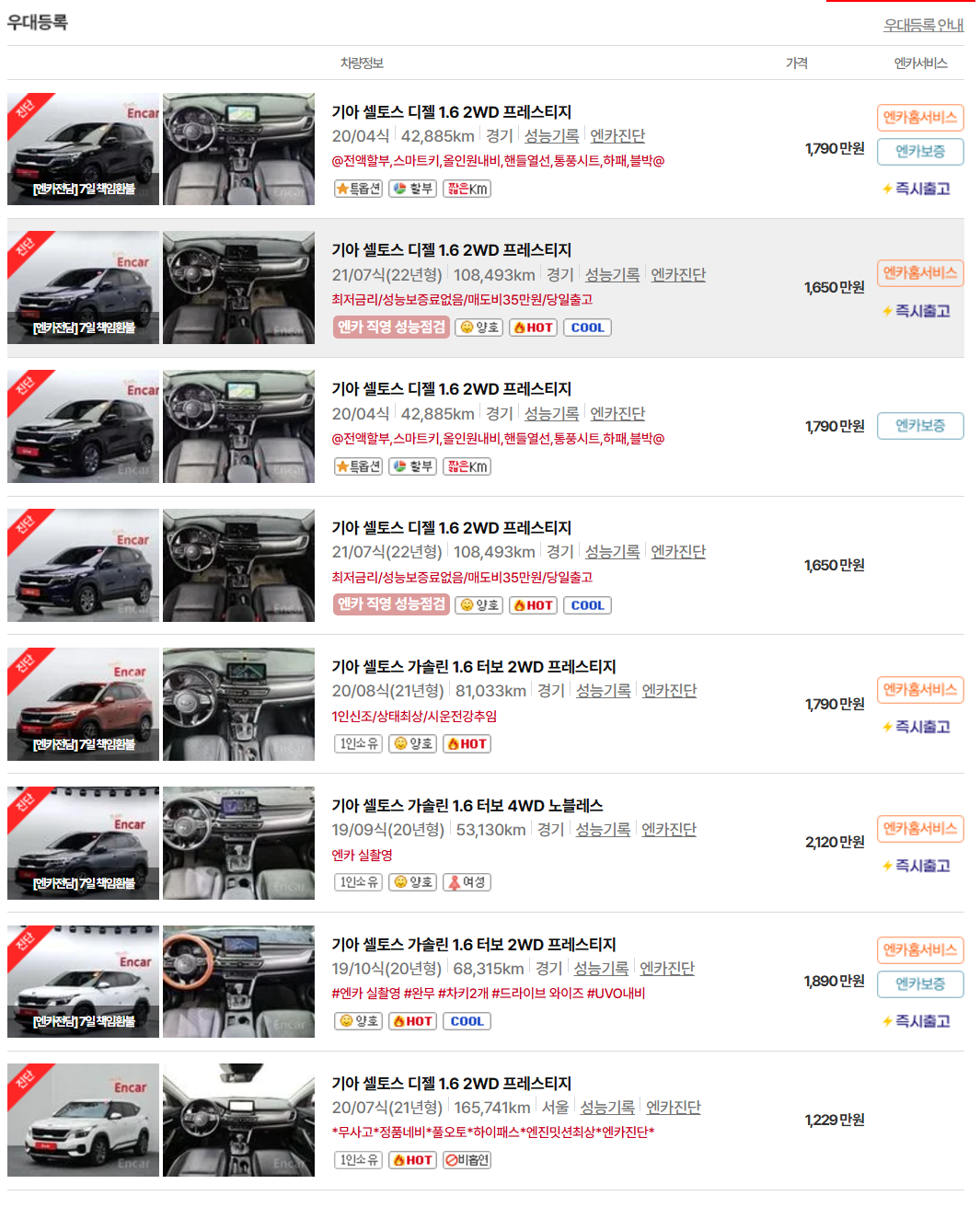Click the 할부 badge on the first Seltos listing
980x1207 pixels.
pos(412,189)
